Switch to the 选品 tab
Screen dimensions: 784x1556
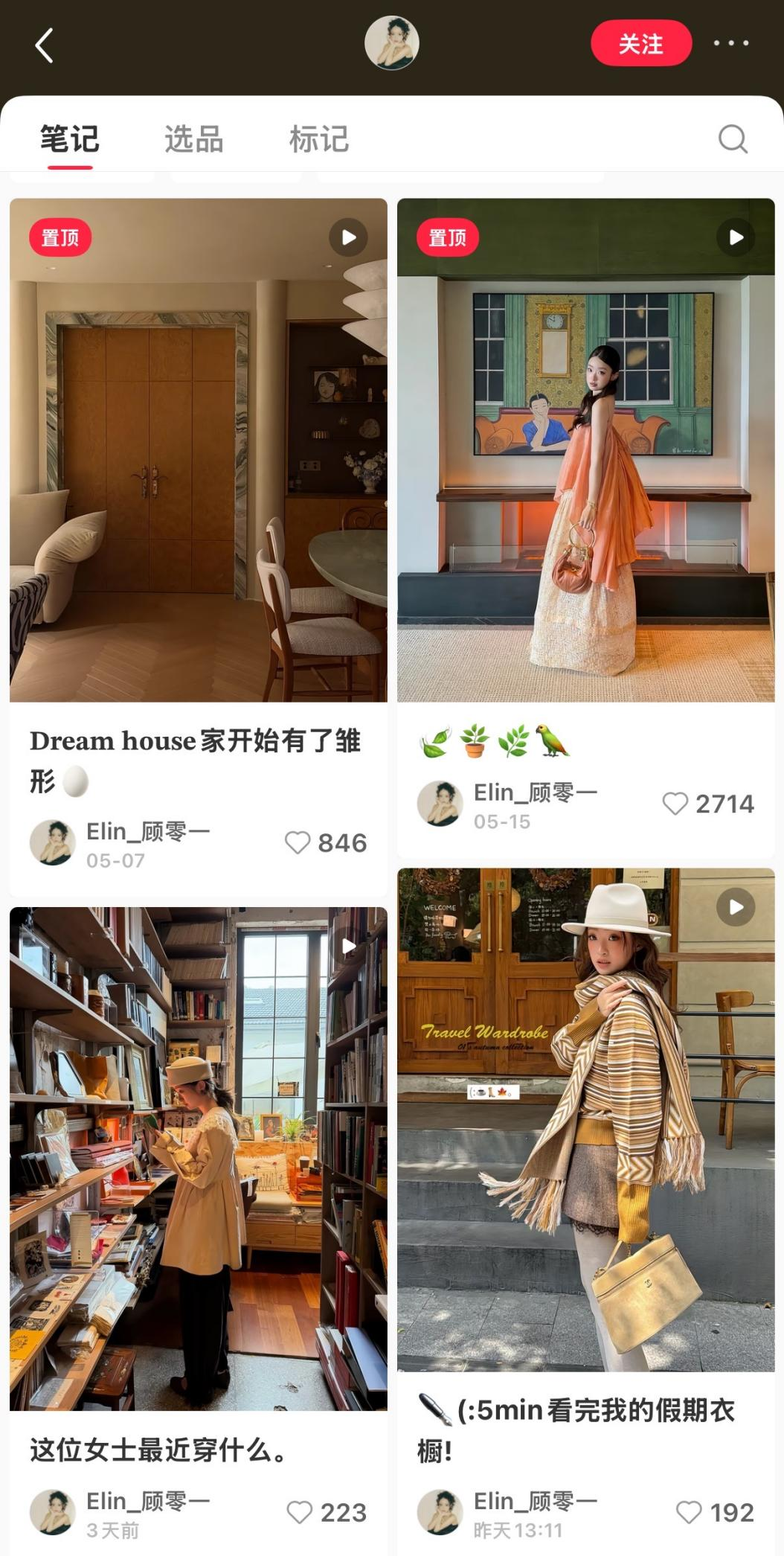coord(194,139)
